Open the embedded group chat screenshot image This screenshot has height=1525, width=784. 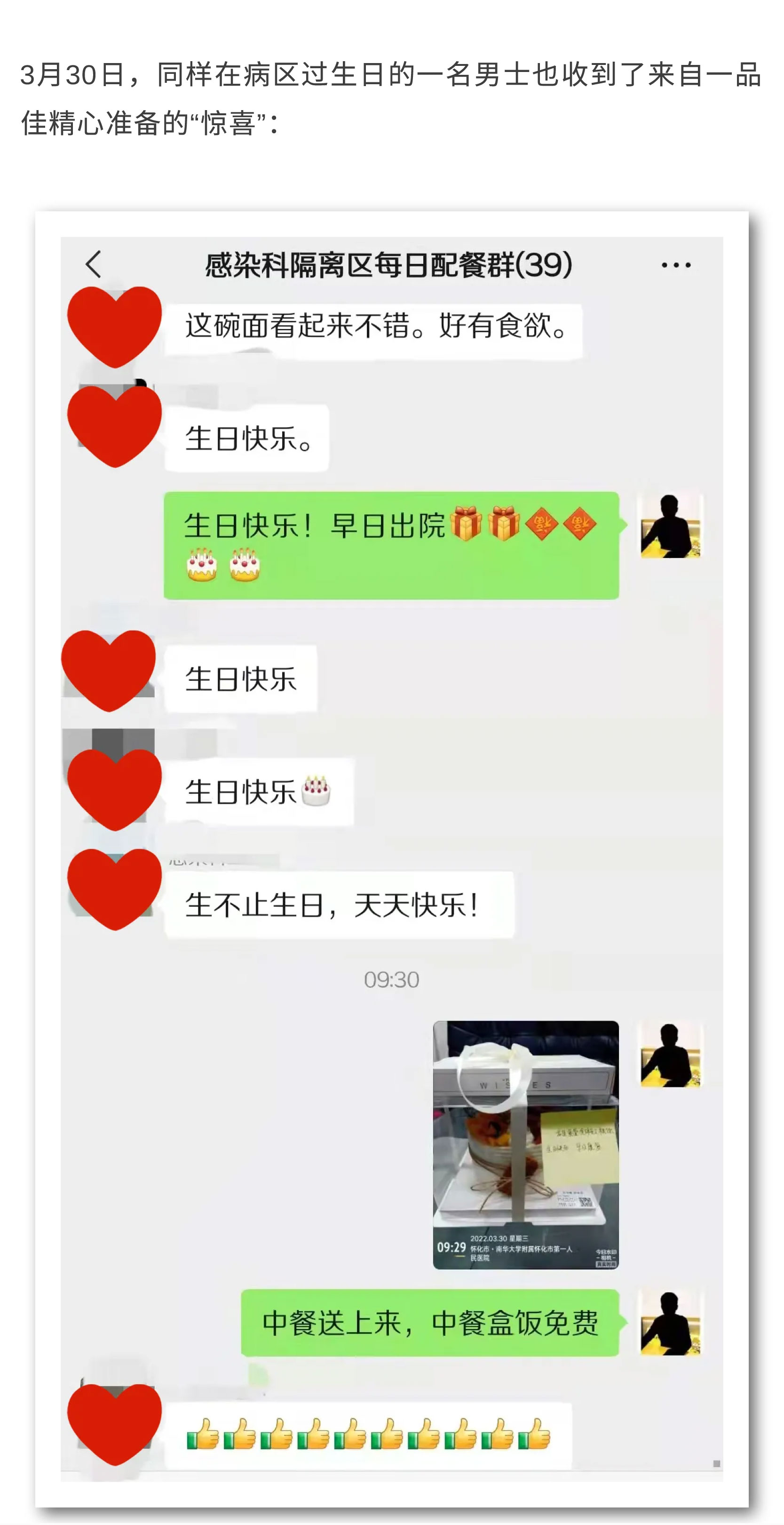coord(392,858)
